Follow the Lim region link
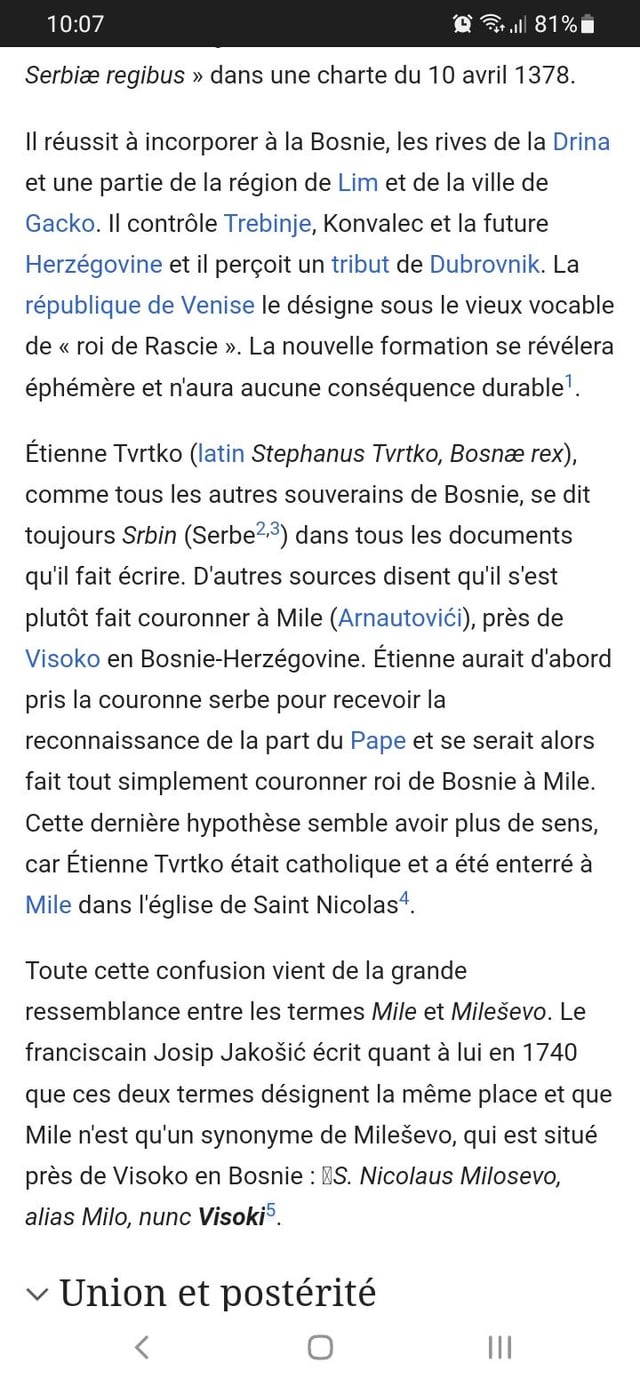The height and width of the screenshot is (1386, 640). [358, 182]
